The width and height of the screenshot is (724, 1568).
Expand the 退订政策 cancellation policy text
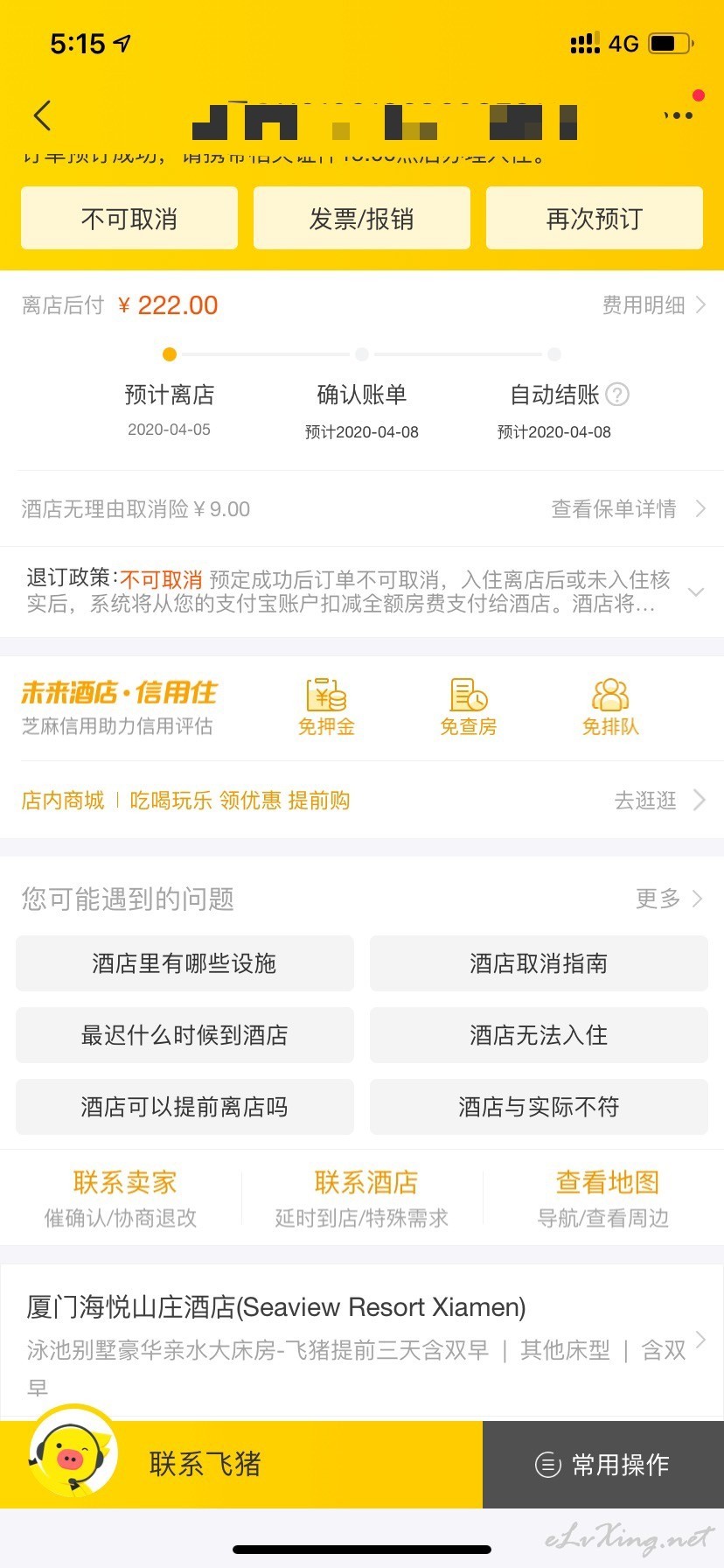[x=696, y=592]
